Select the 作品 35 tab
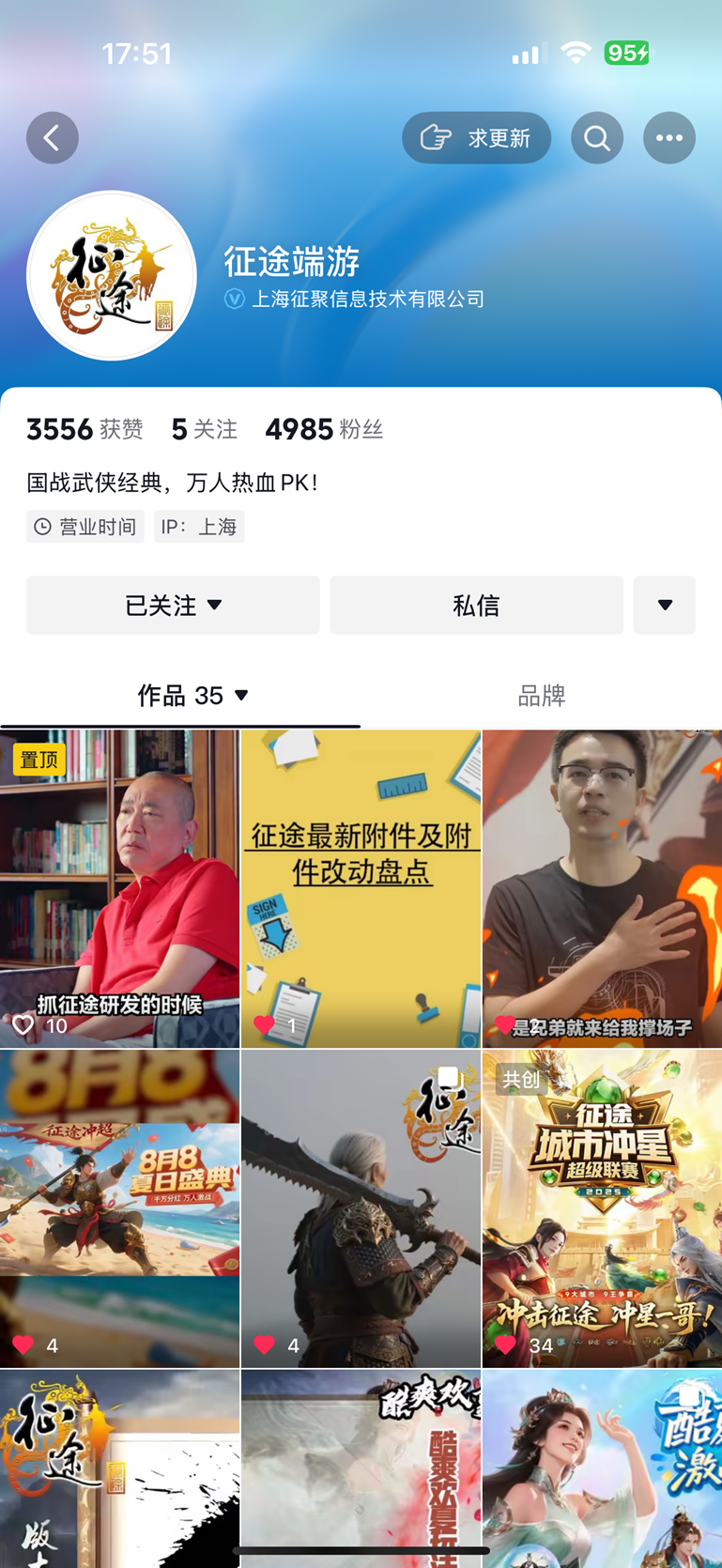The image size is (722, 1568). click(x=192, y=696)
